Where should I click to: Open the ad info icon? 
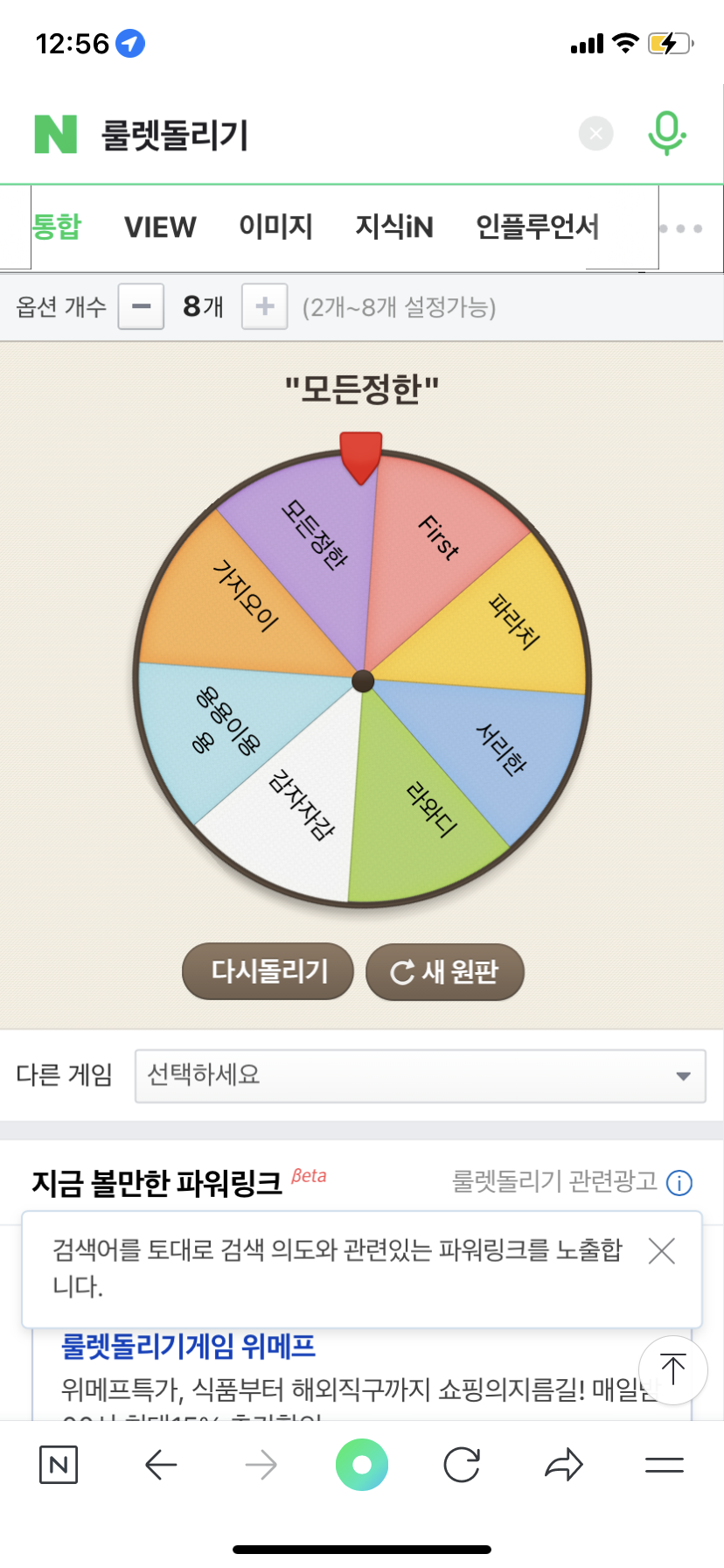coord(679,1183)
